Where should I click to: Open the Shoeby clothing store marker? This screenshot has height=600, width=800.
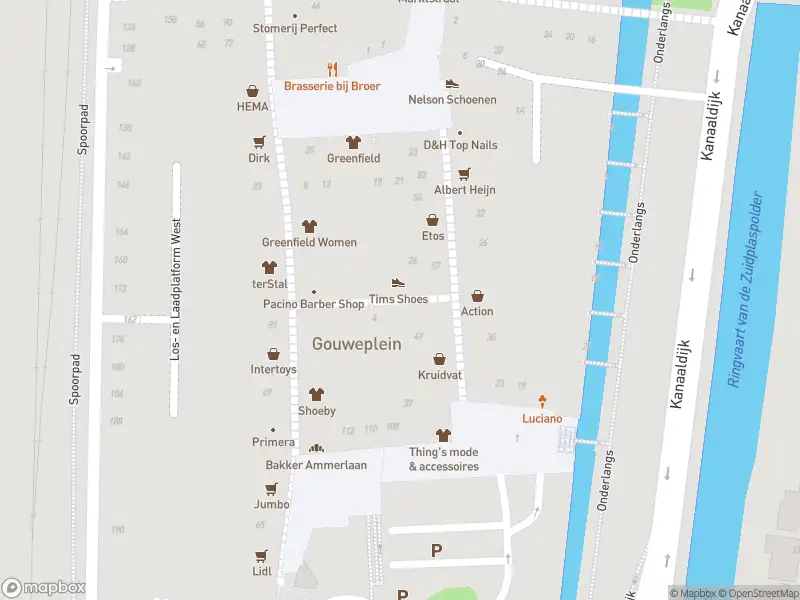[x=317, y=395]
